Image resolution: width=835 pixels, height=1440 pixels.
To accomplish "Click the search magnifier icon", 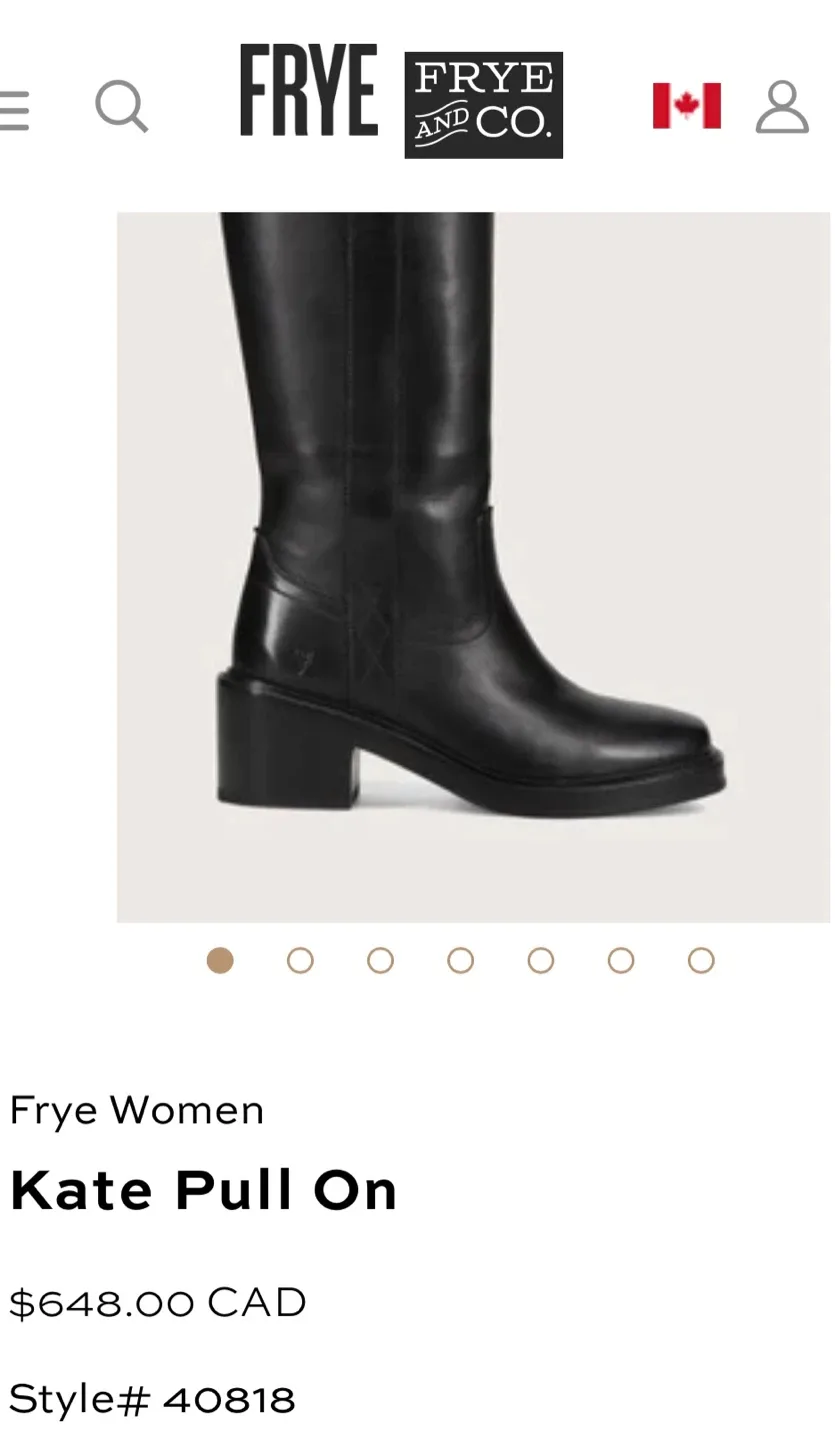I will point(122,105).
